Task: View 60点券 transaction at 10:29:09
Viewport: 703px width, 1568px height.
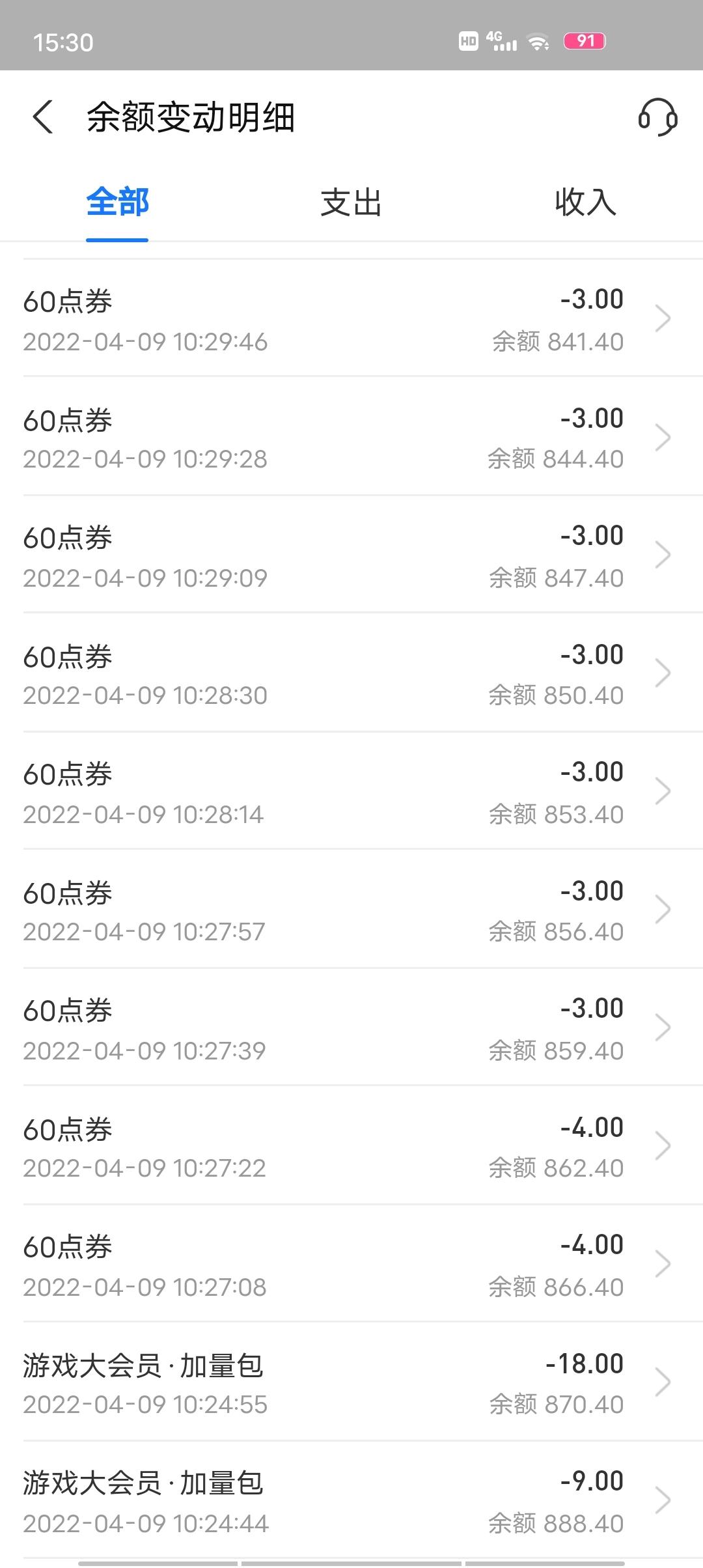Action: tap(351, 554)
